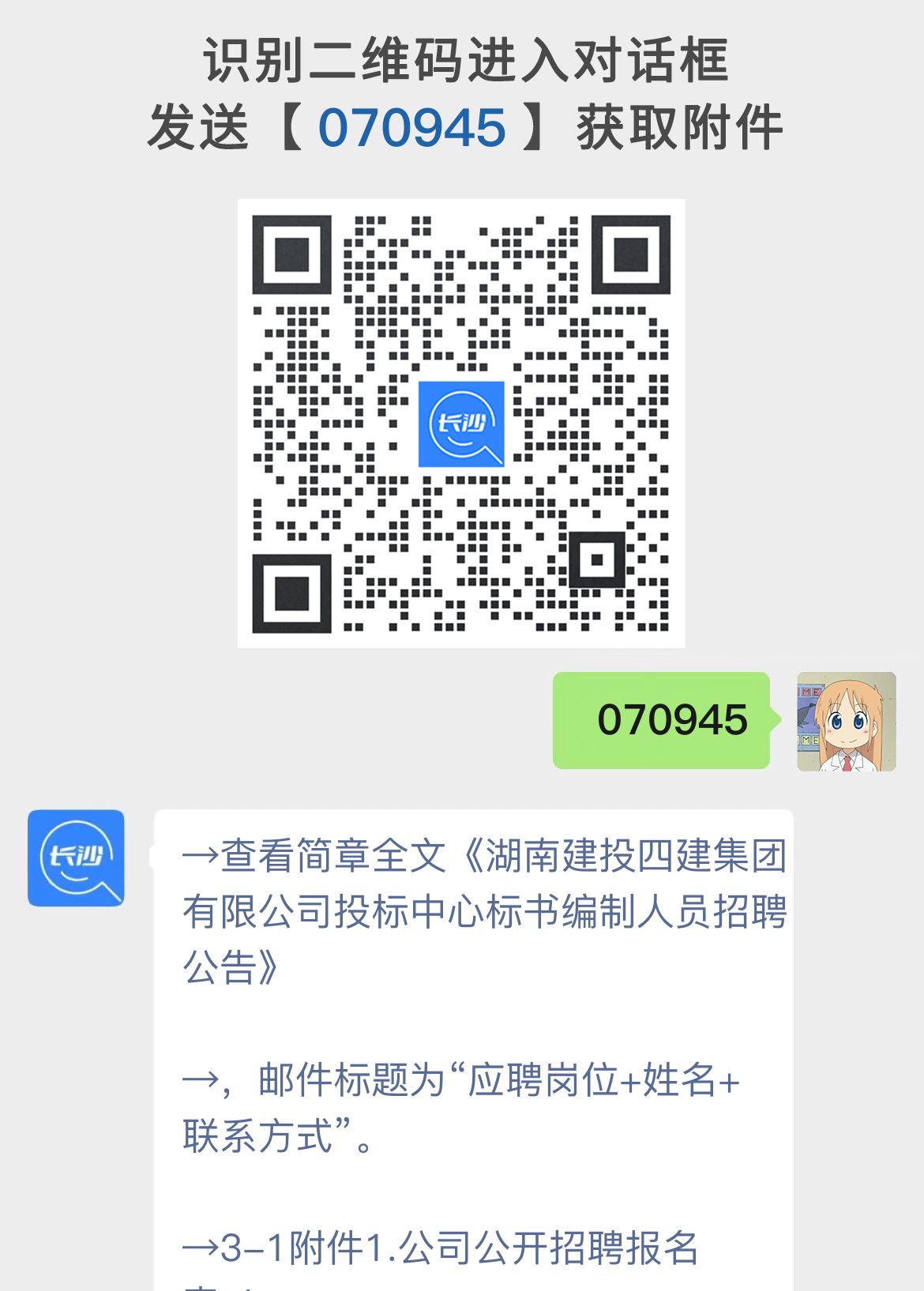Viewport: 924px width, 1291px height.
Task: Tap the green 070945 message bubble
Action: pyautogui.click(x=663, y=719)
